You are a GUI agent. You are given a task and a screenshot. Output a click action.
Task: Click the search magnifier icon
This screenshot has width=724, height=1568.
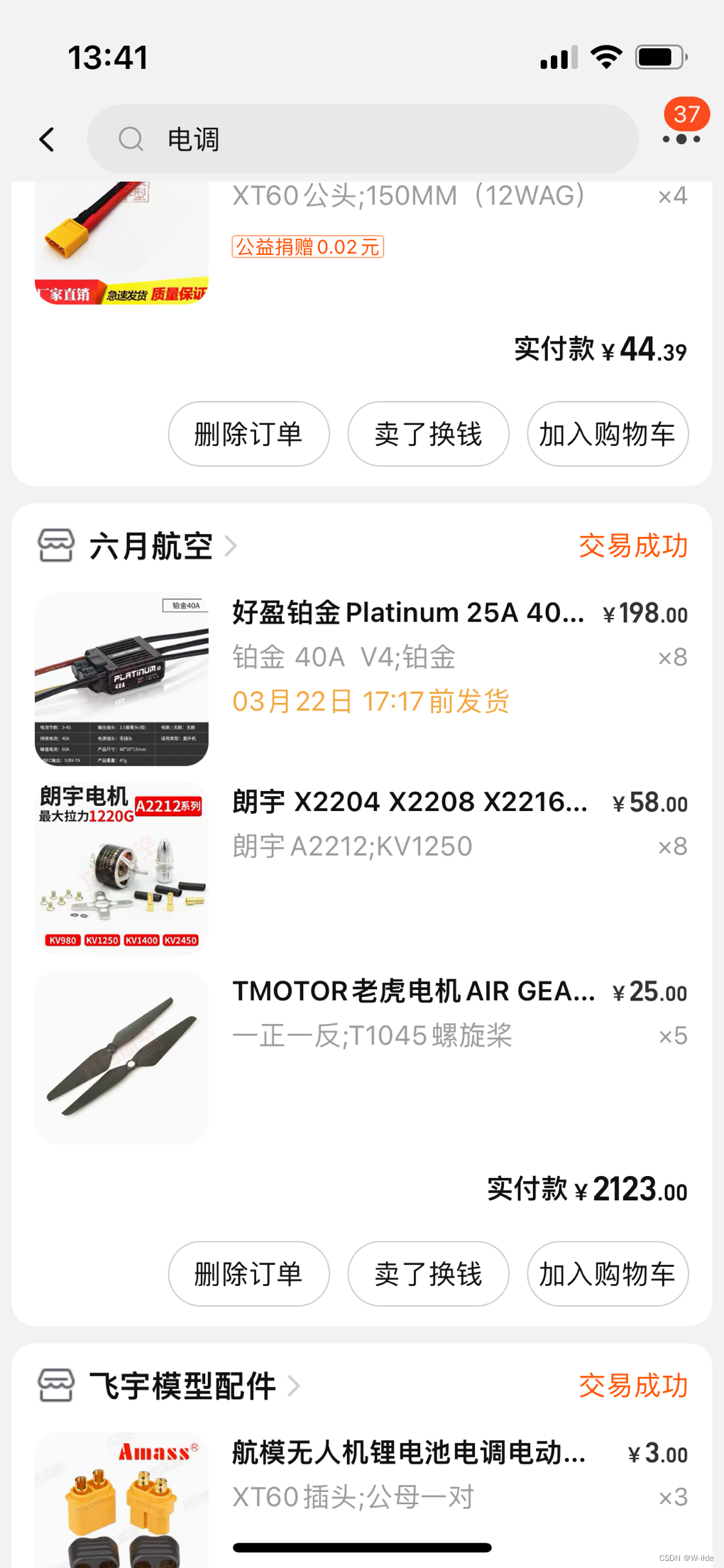point(131,139)
